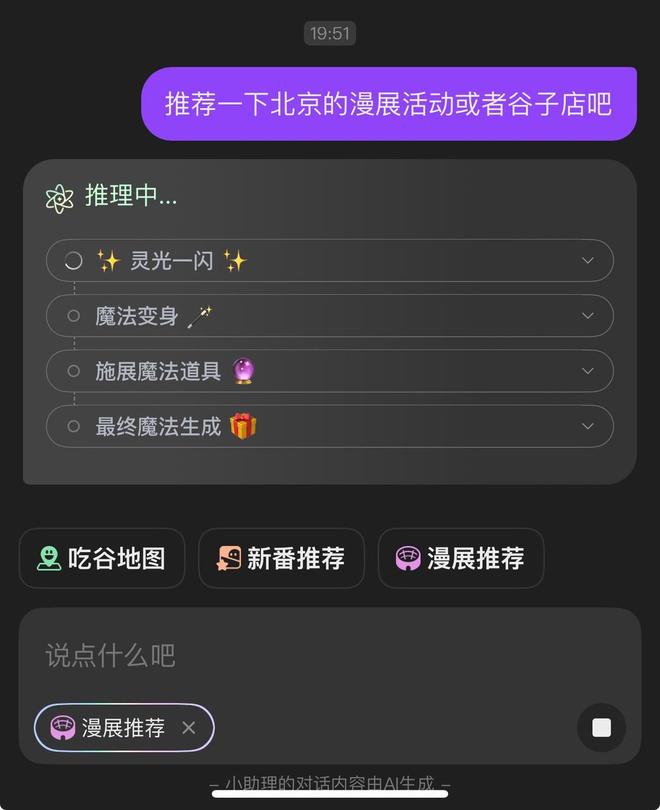Expand the 最终魔法生成 reasoning step

tap(587, 426)
